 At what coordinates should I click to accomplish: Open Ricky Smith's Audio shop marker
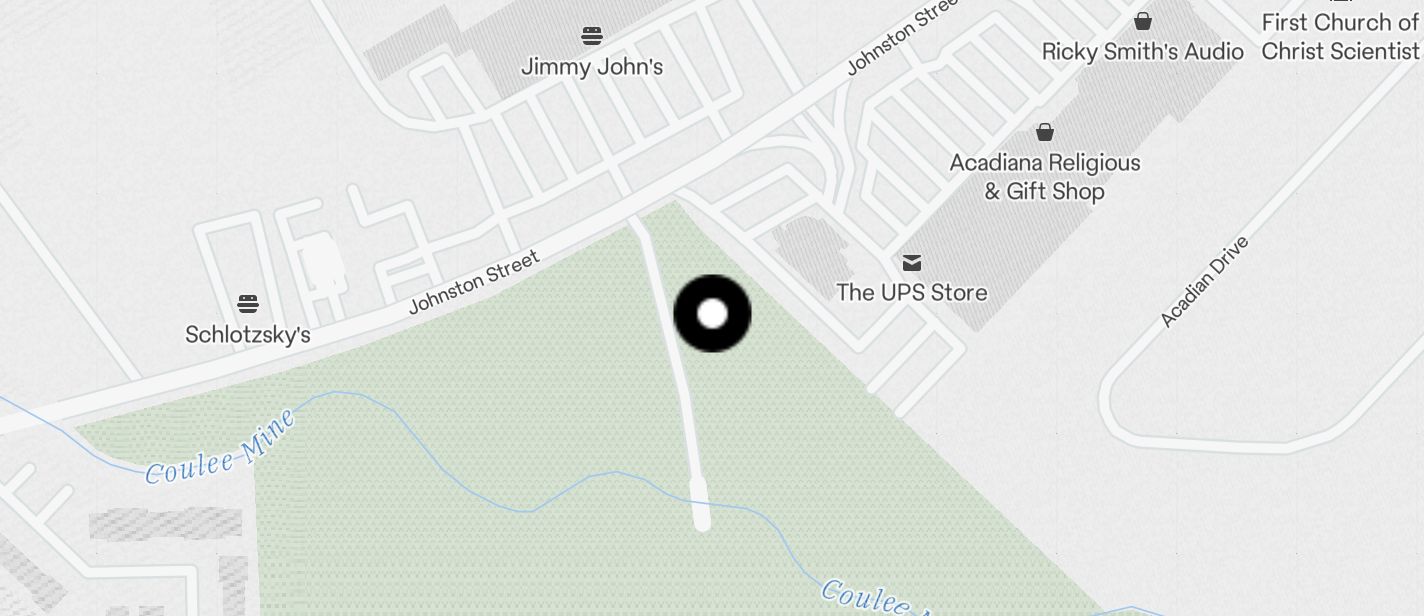(1143, 21)
